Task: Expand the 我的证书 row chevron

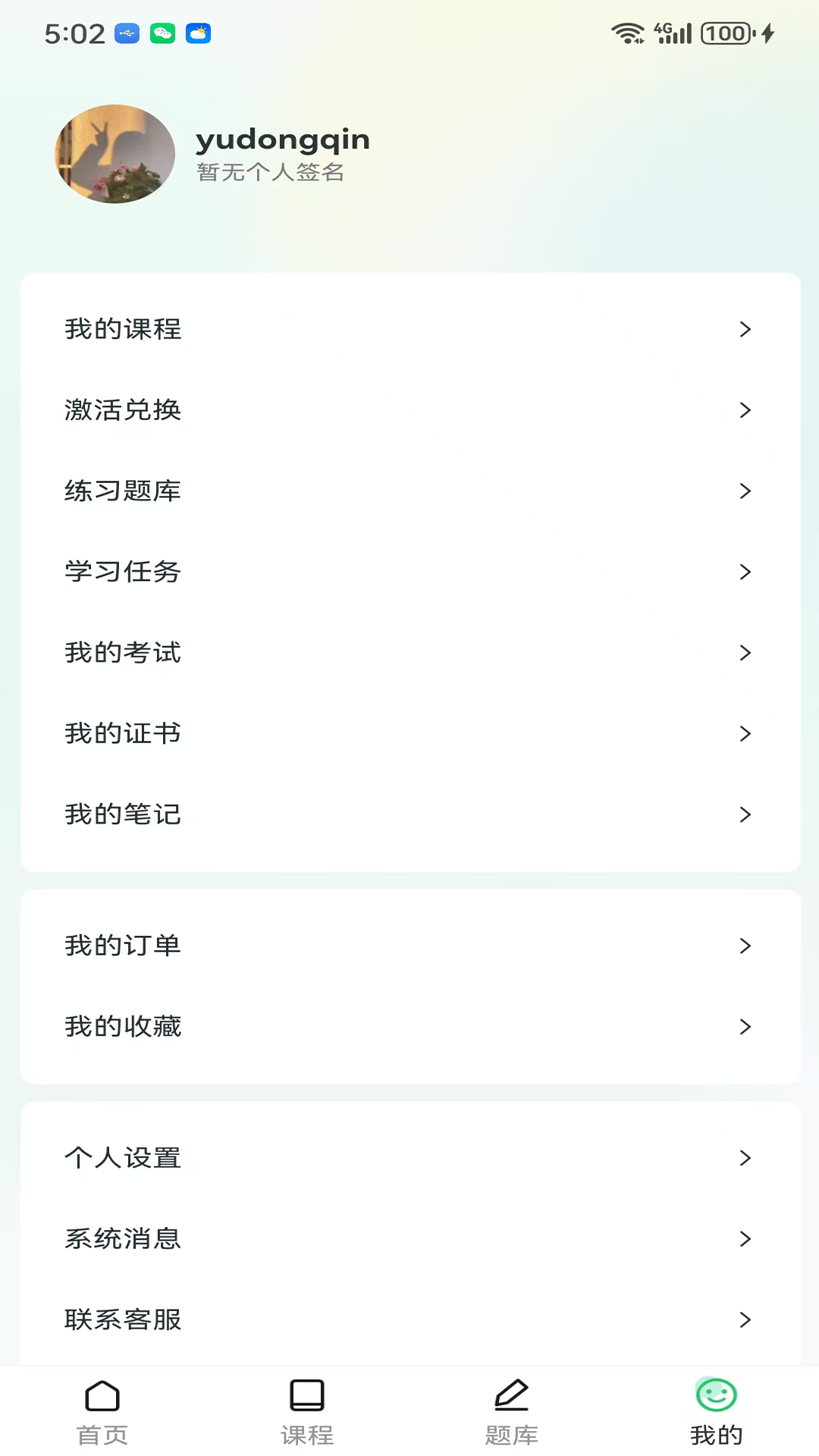Action: point(745,733)
